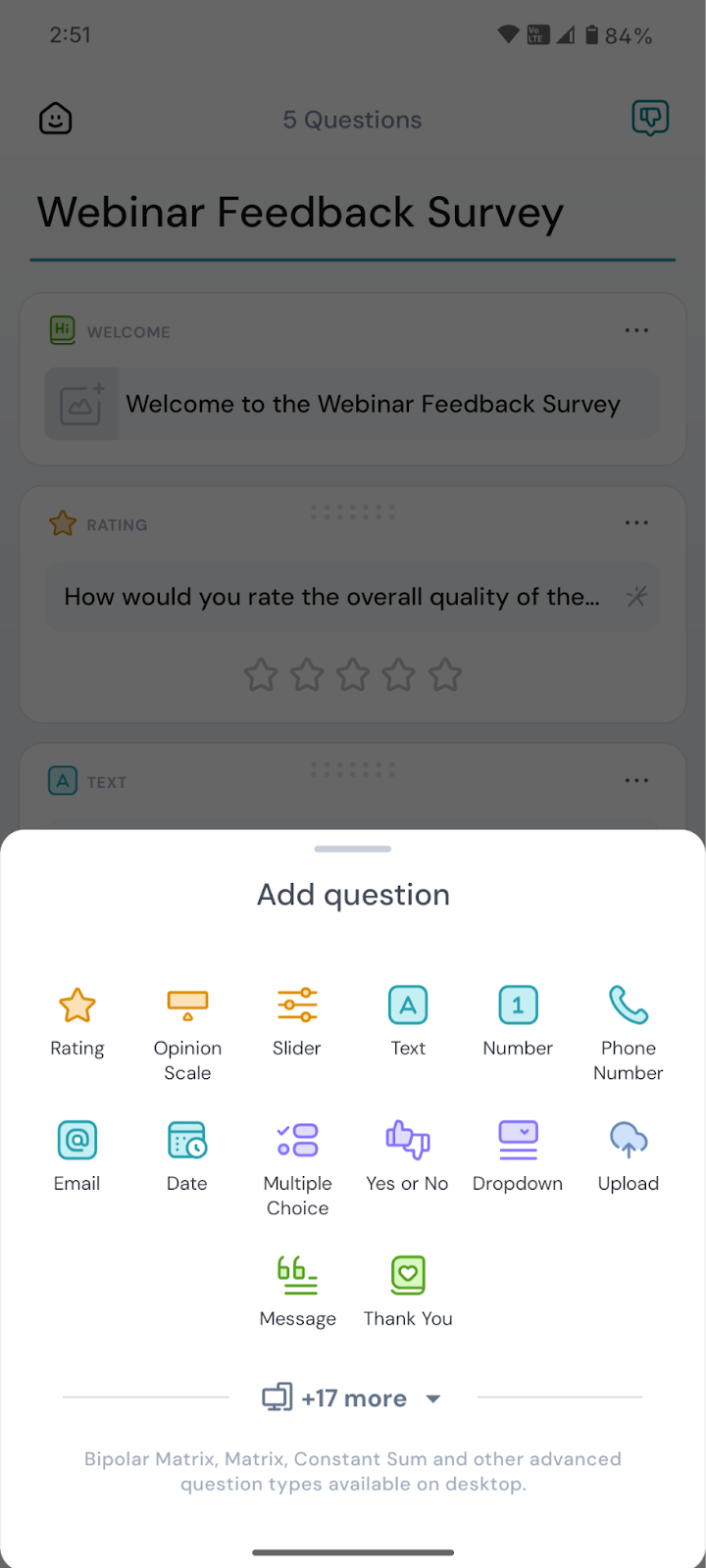Select the Upload question type
The image size is (706, 1568).
[629, 1154]
